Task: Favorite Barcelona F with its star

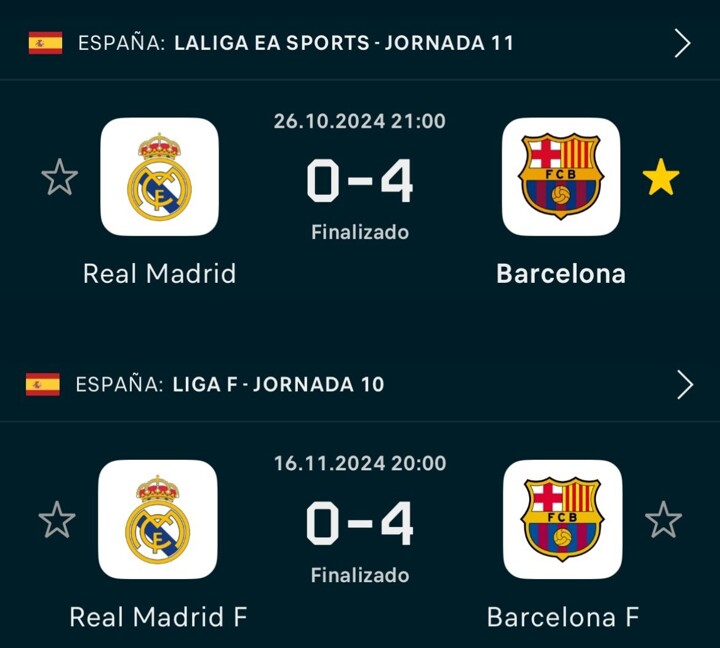Action: click(x=663, y=519)
